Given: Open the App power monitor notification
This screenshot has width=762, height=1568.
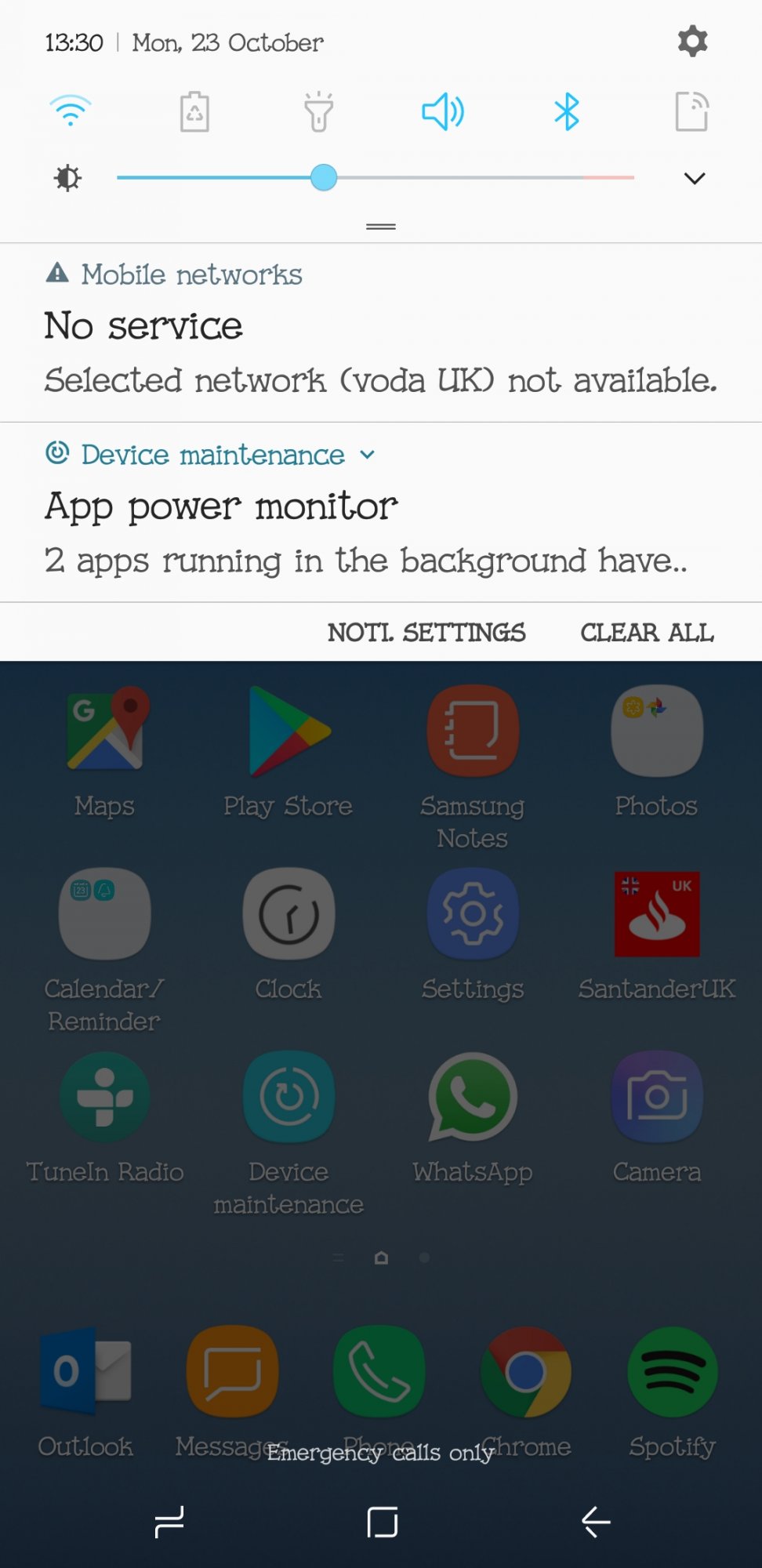Looking at the screenshot, I should (x=381, y=513).
